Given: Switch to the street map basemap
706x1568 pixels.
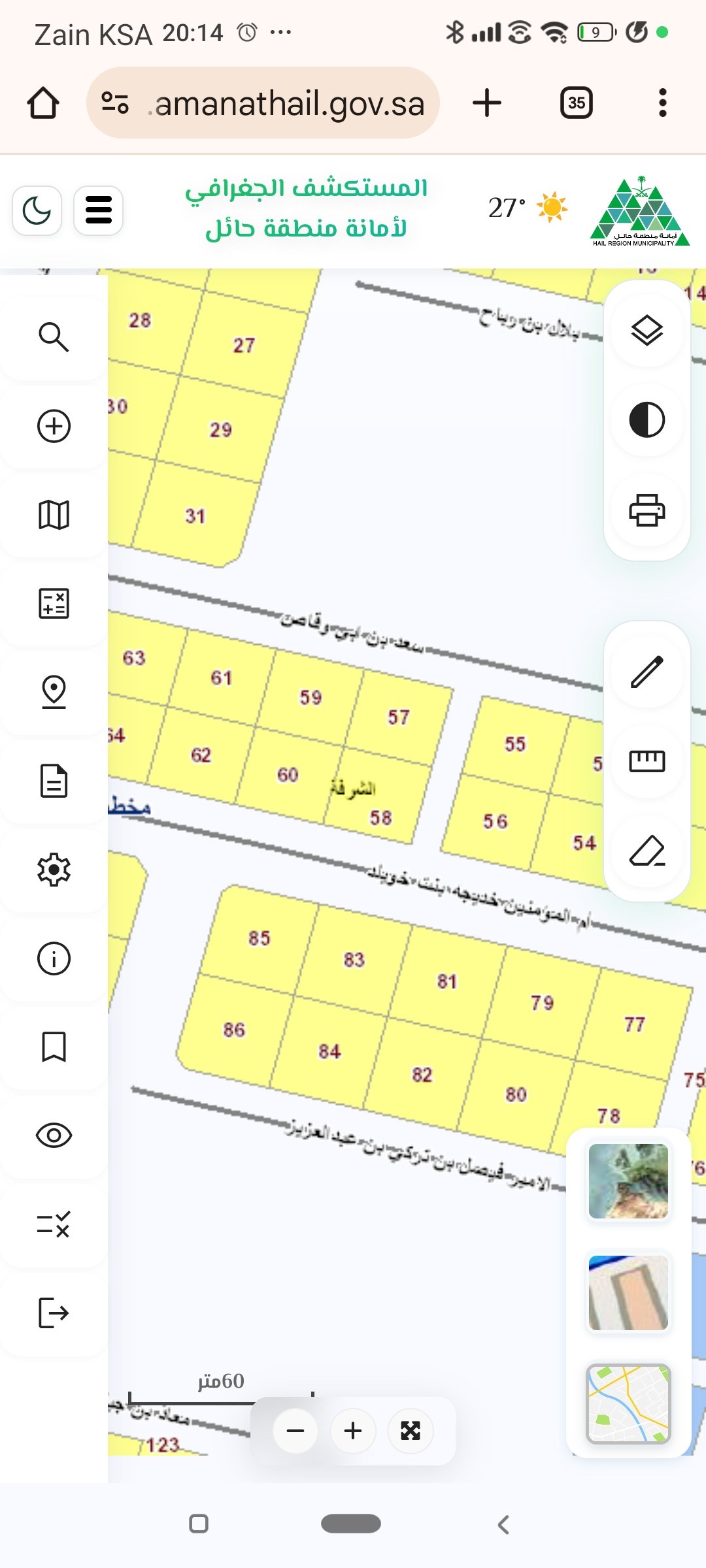Looking at the screenshot, I should tap(628, 1403).
